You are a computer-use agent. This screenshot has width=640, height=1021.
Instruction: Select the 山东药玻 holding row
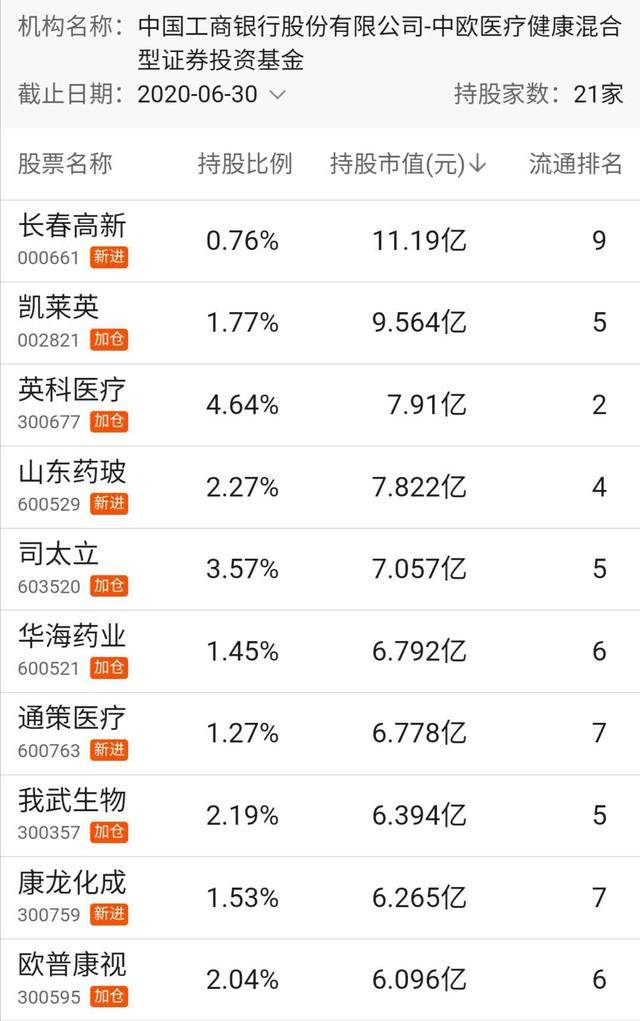73,471
